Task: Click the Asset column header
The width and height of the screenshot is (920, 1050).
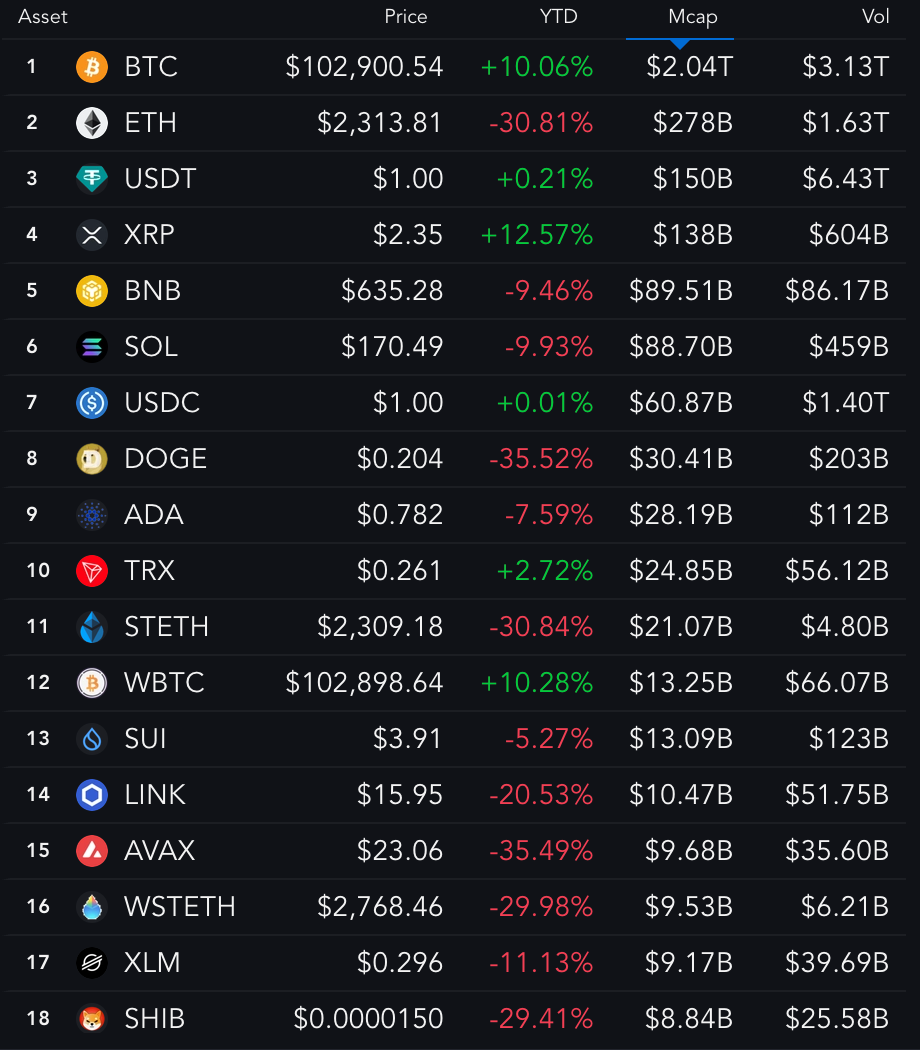Action: pyautogui.click(x=42, y=17)
